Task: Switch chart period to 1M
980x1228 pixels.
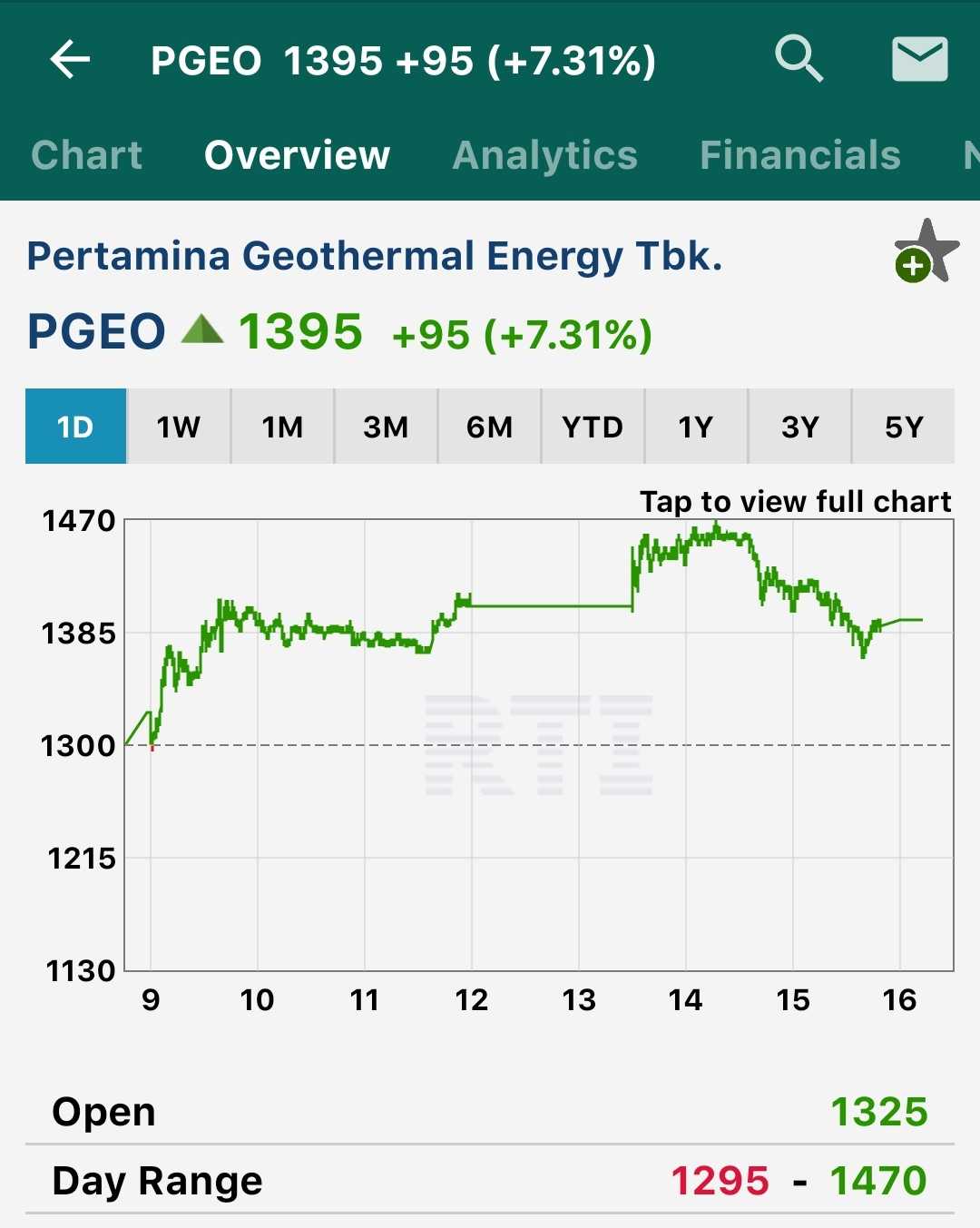Action: coord(282,427)
